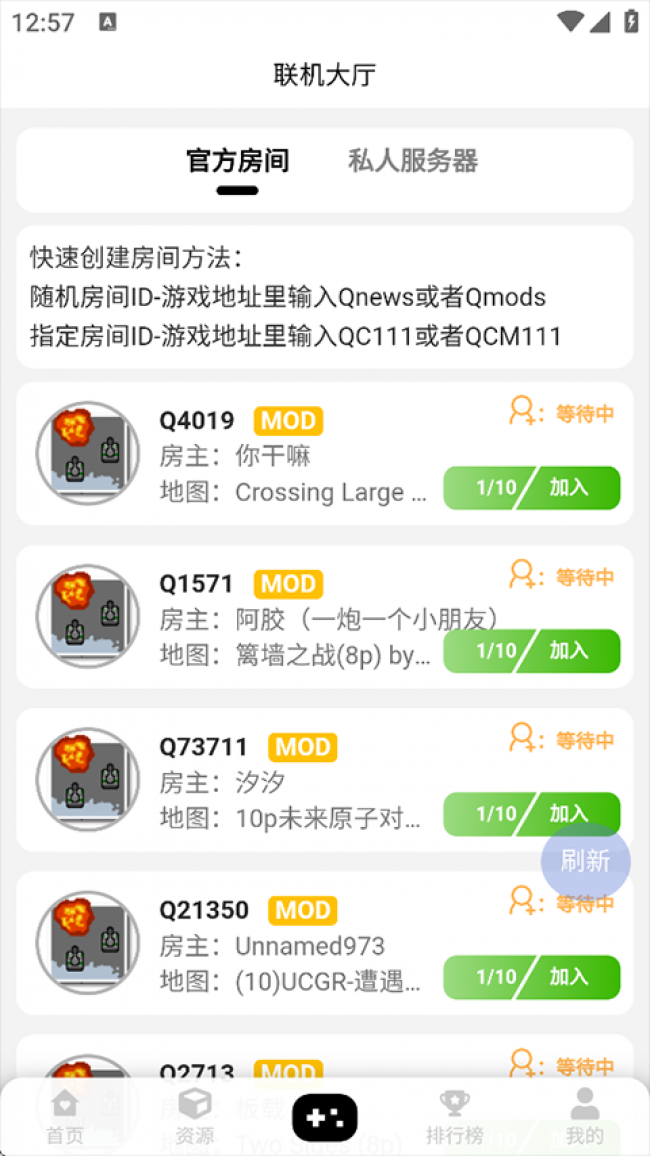Join room Q1571
The image size is (650, 1156).
click(x=569, y=651)
